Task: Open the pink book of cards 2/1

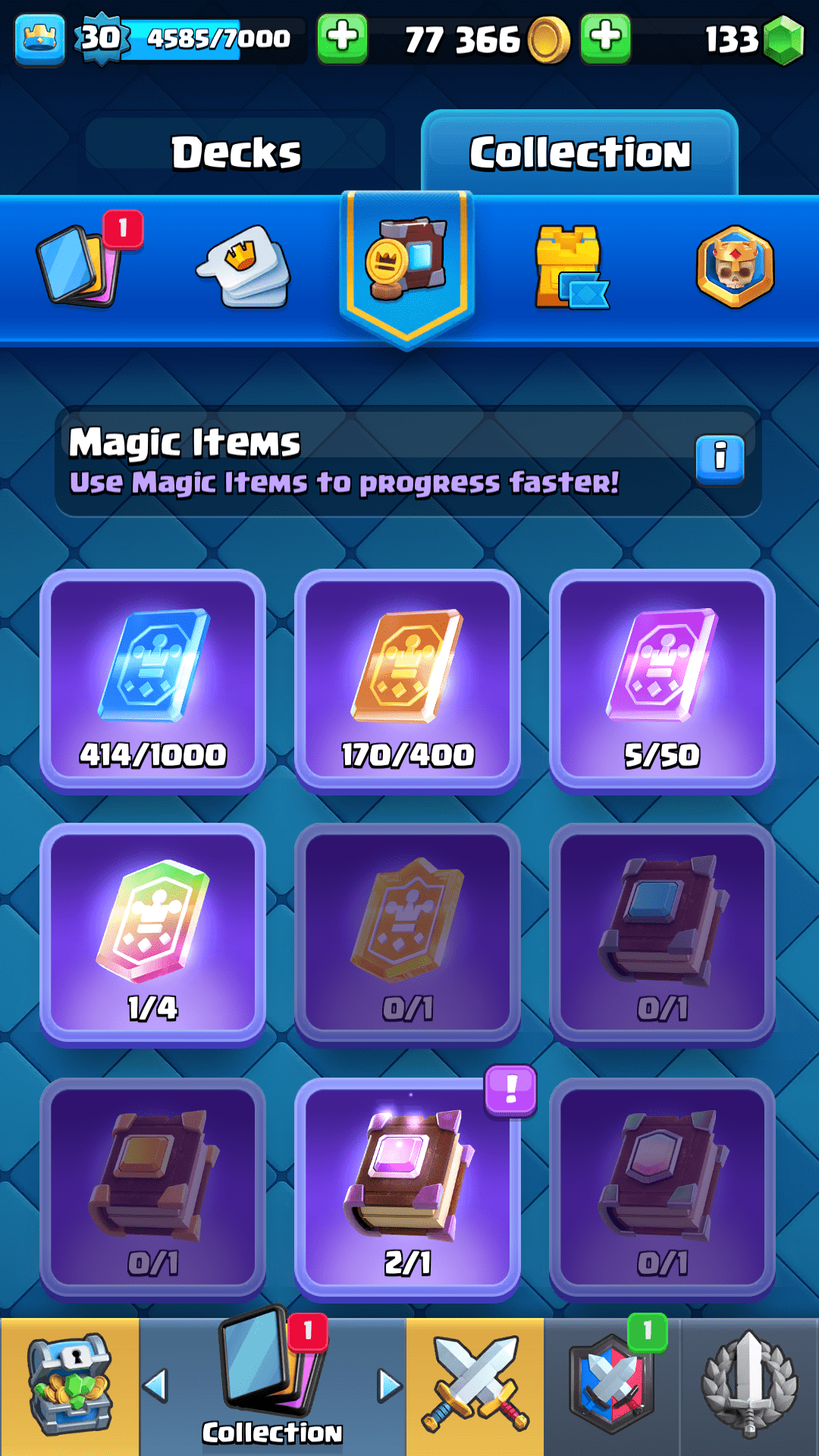Action: [407, 1188]
